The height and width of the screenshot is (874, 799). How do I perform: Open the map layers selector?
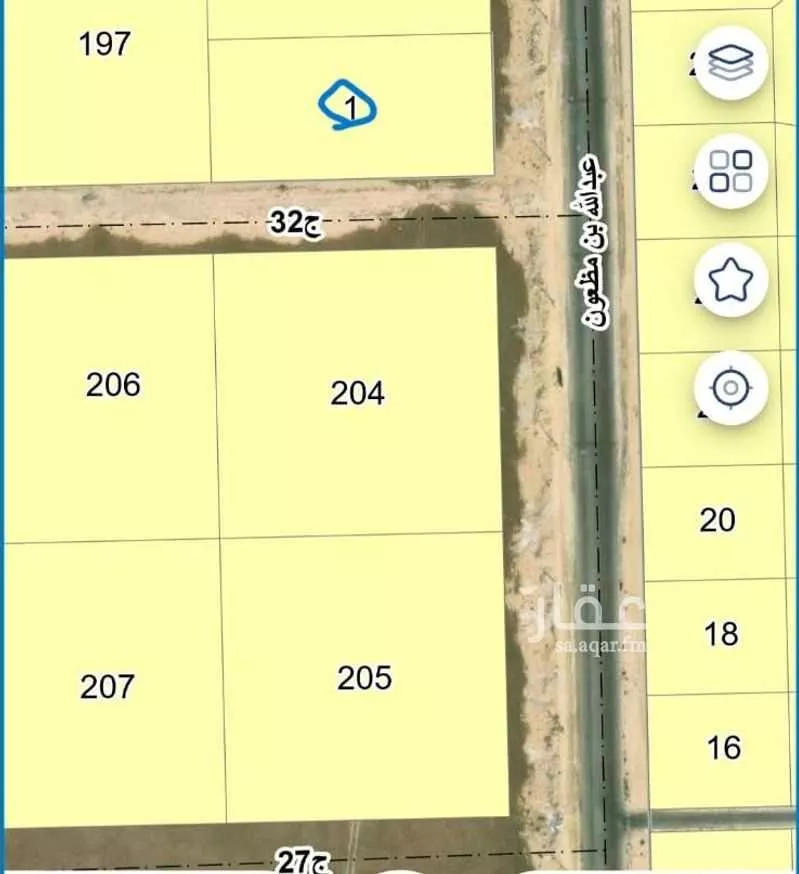(731, 63)
